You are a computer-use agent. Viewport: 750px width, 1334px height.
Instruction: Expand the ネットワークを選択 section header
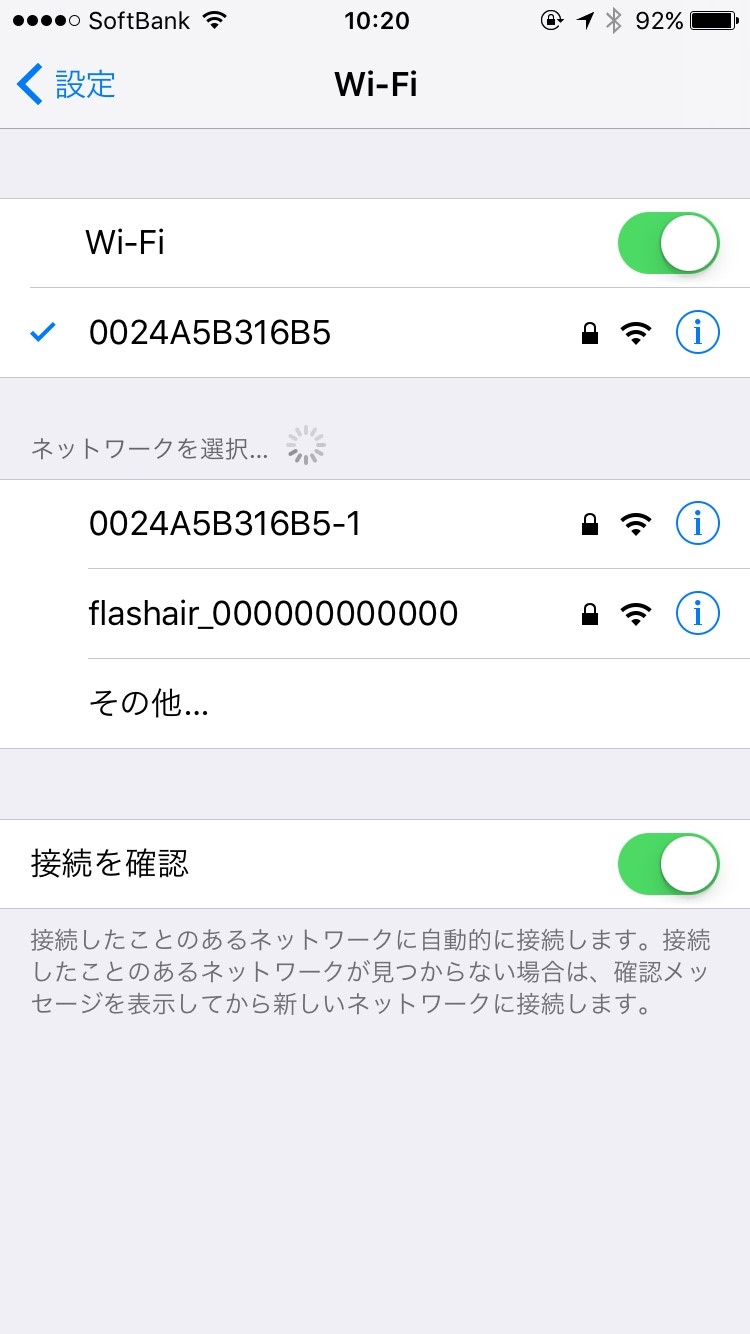pos(149,447)
